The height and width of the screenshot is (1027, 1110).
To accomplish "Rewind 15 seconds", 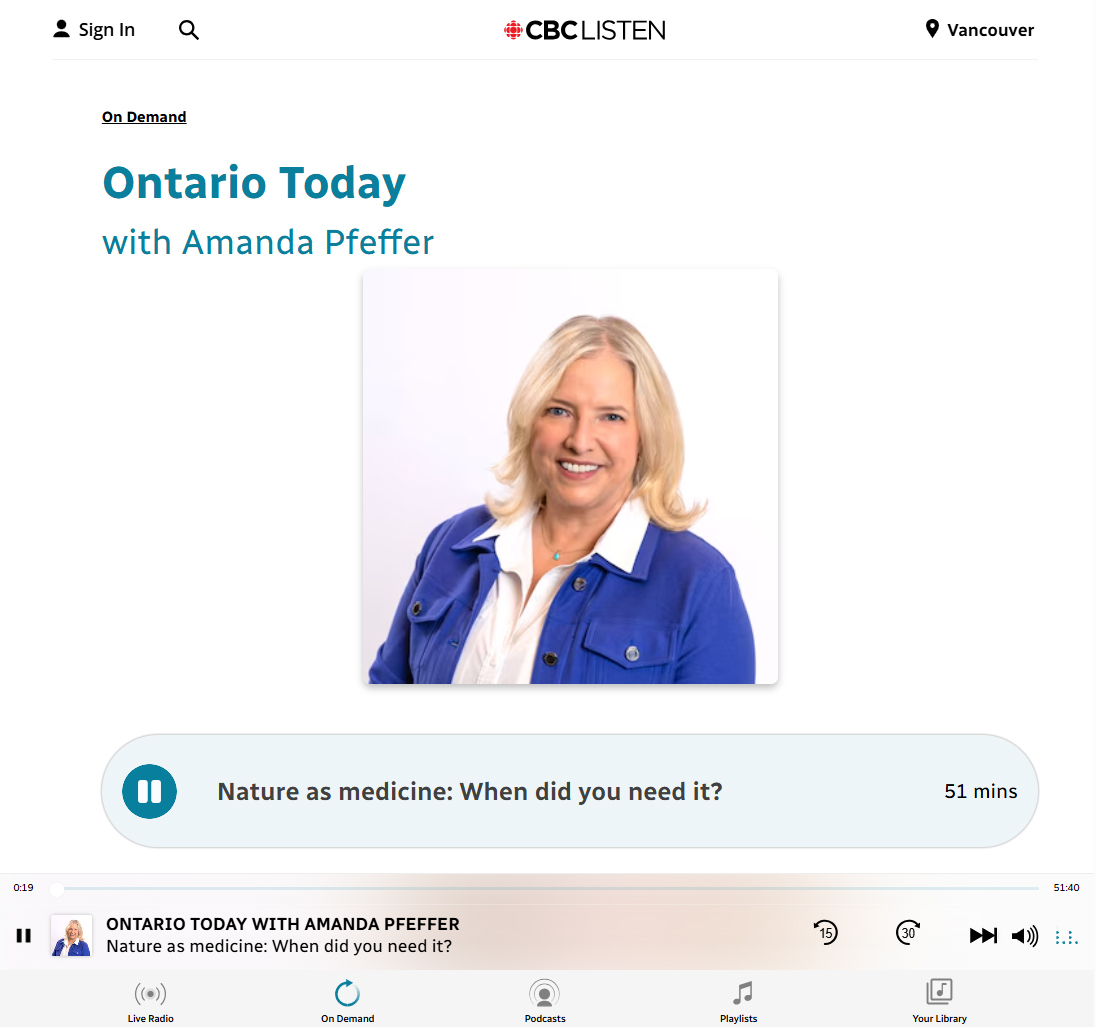I will [x=826, y=933].
